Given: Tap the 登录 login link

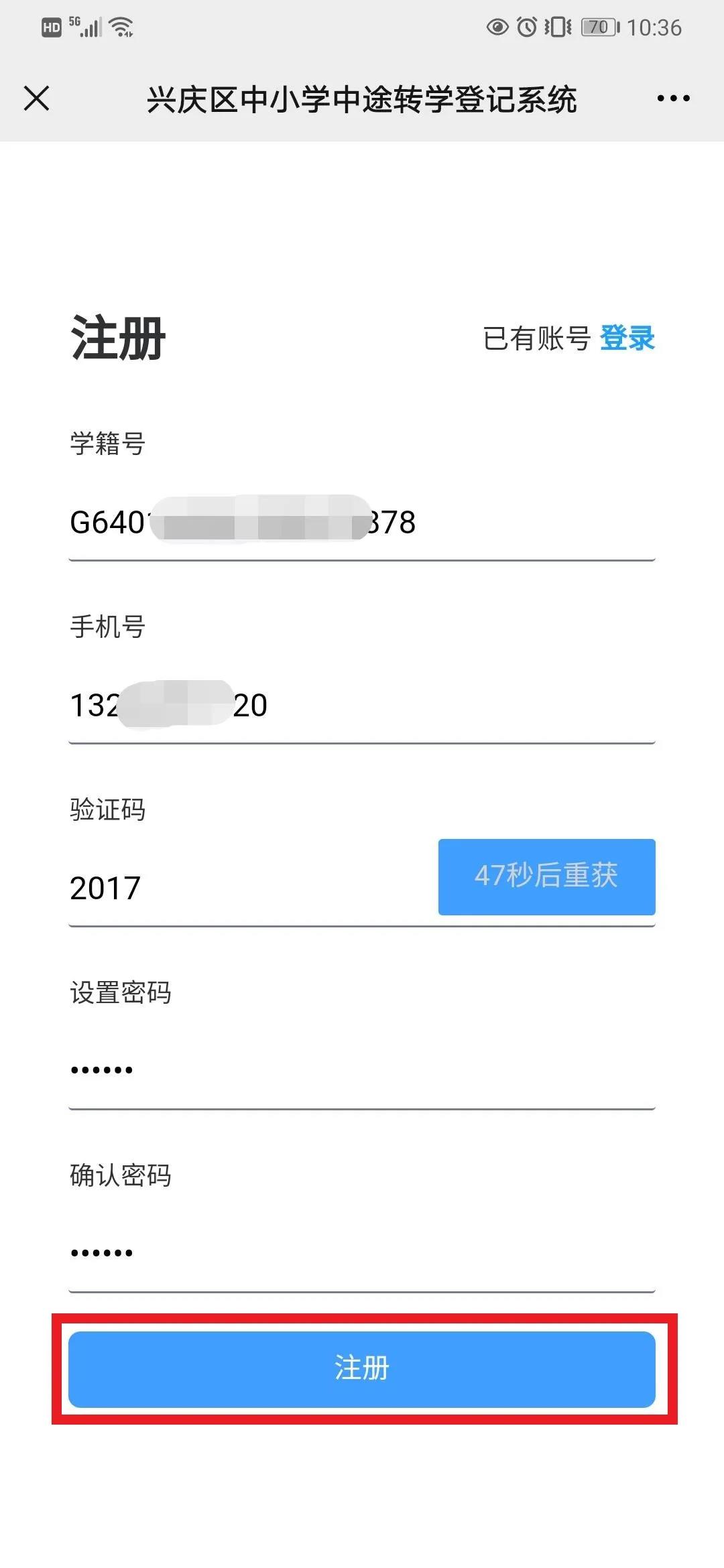Looking at the screenshot, I should [x=627, y=338].
